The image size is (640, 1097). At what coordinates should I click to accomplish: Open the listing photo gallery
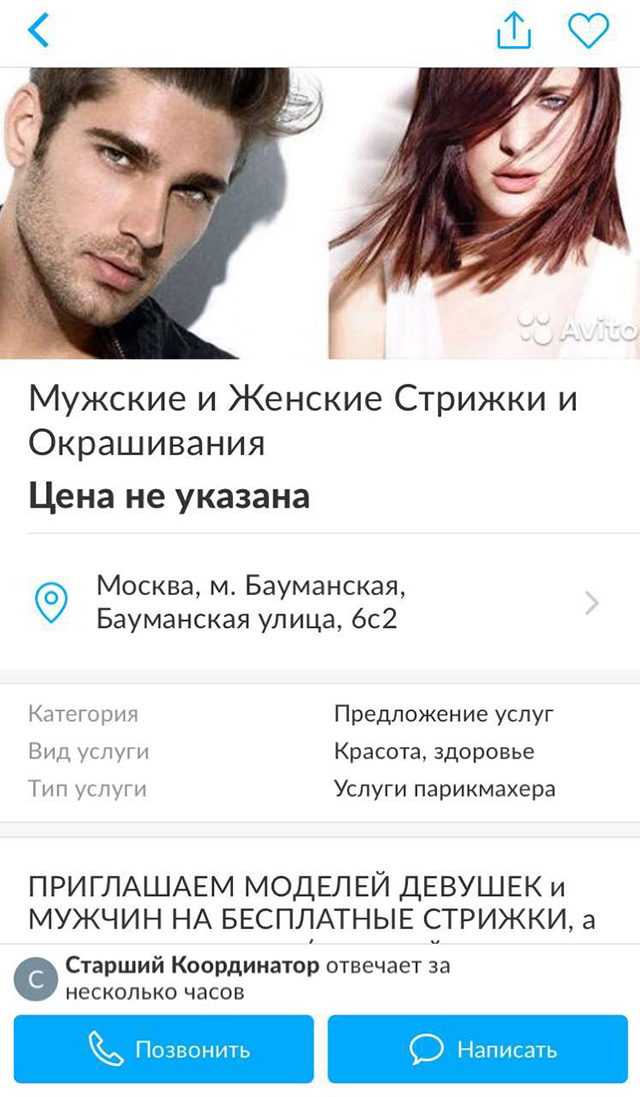tap(320, 213)
